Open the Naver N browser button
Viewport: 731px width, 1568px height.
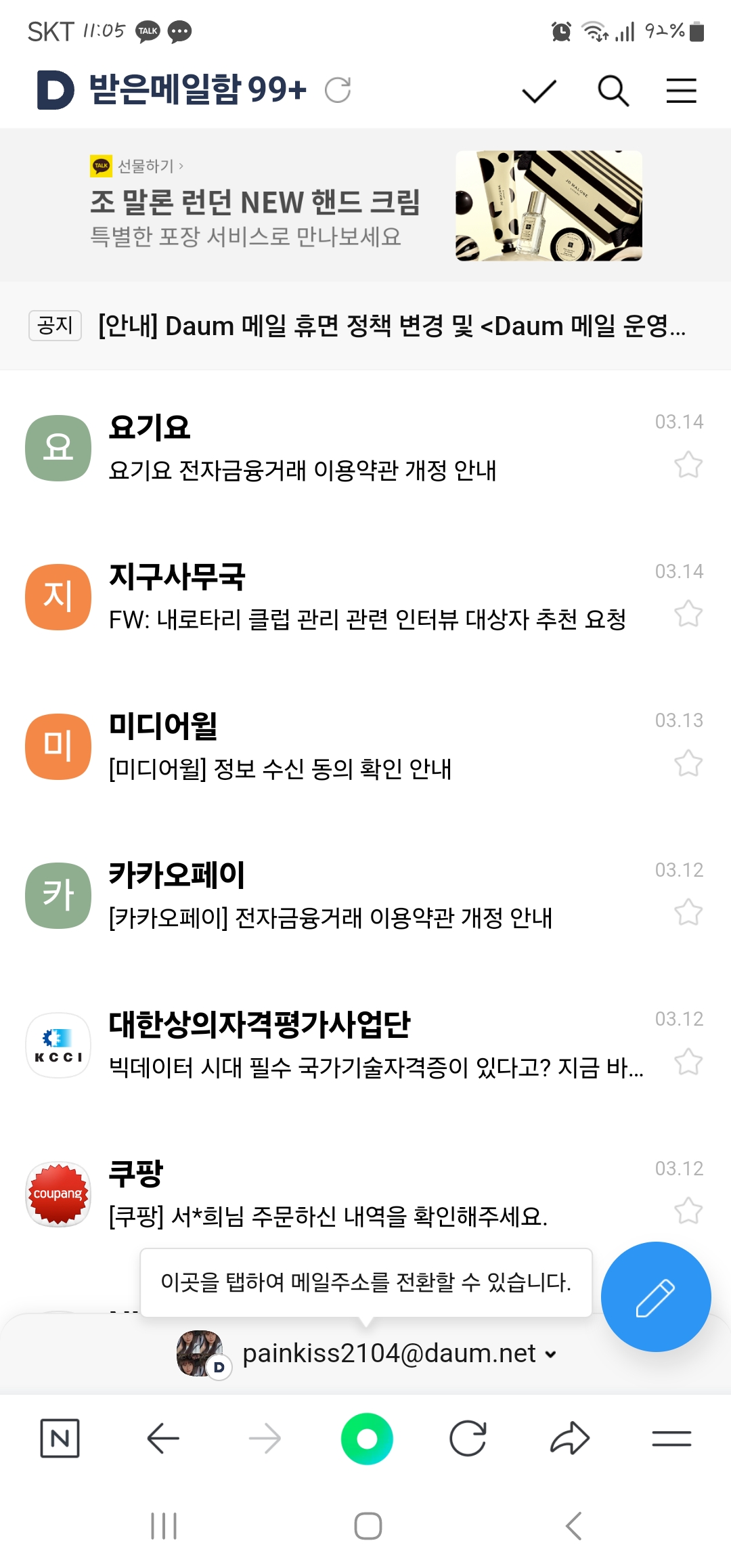pos(60,1438)
